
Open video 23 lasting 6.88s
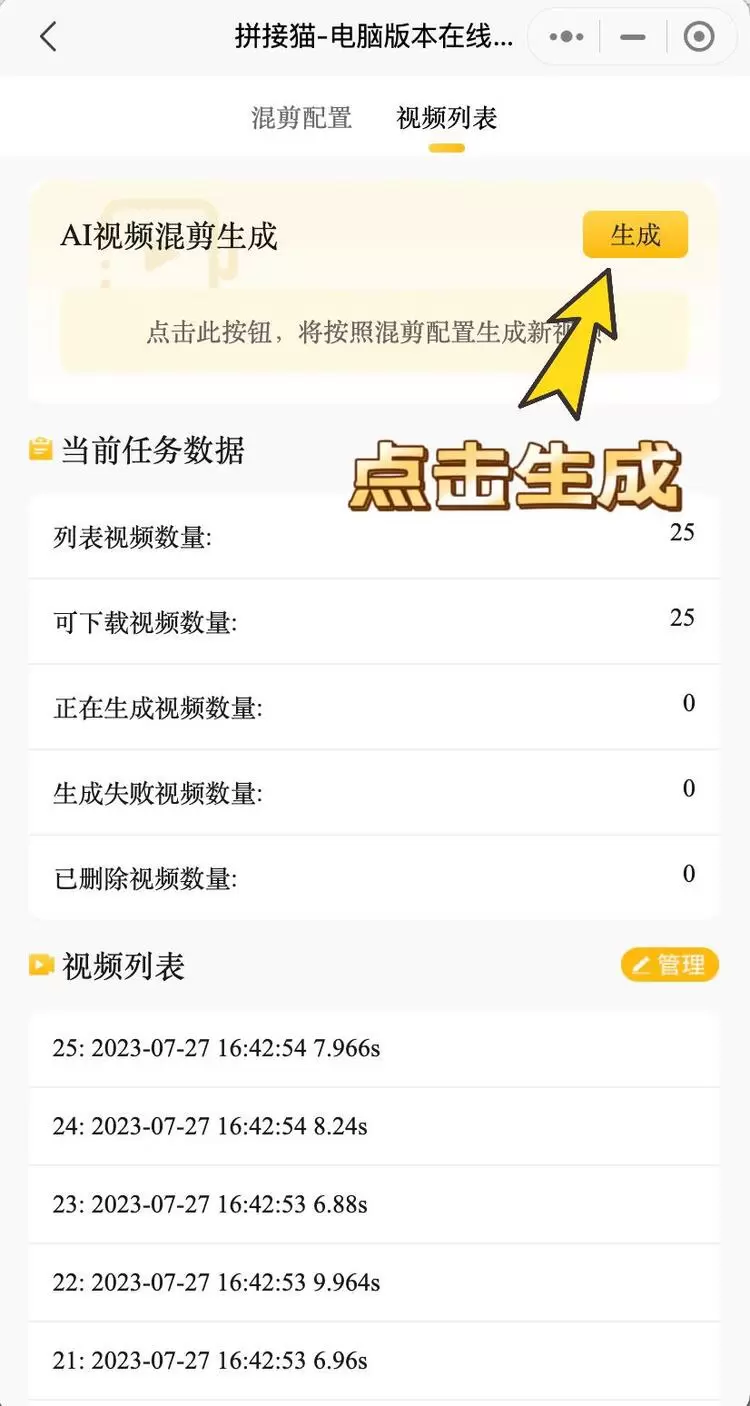click(372, 1204)
